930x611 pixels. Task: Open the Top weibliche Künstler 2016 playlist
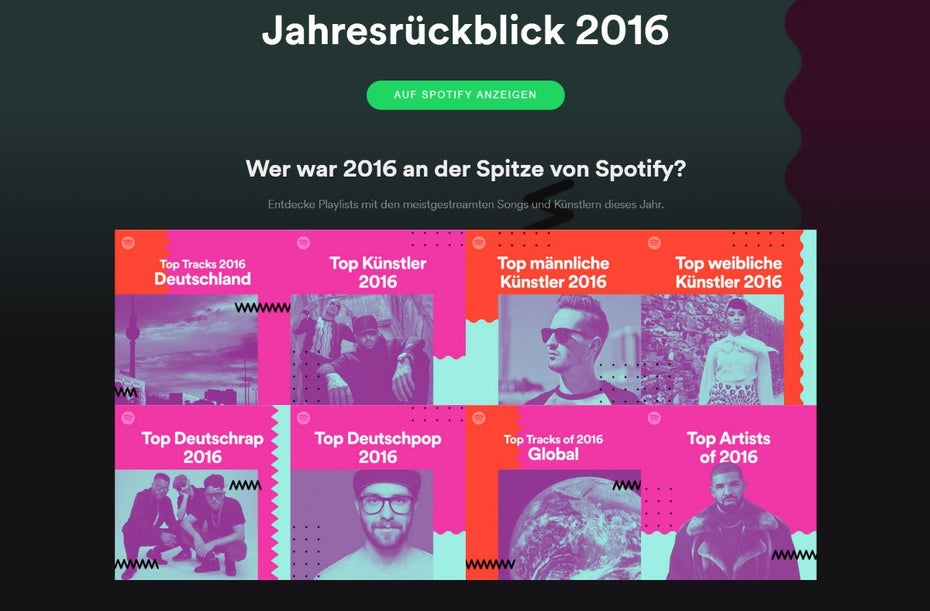point(728,317)
